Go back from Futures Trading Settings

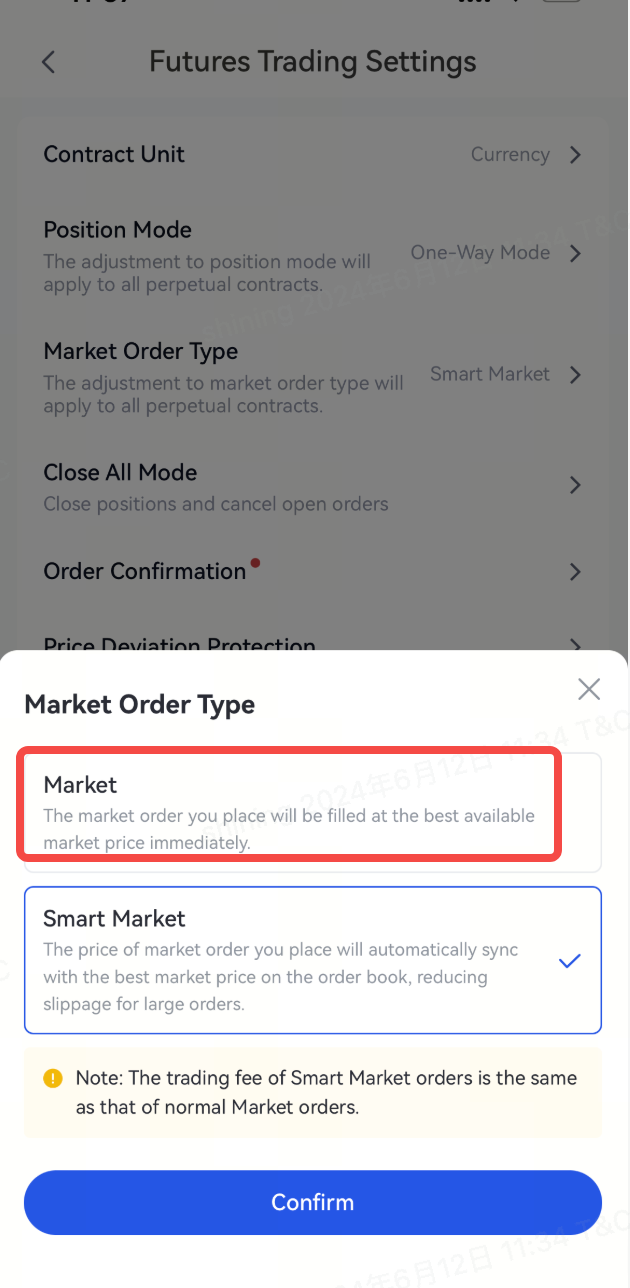(x=48, y=62)
